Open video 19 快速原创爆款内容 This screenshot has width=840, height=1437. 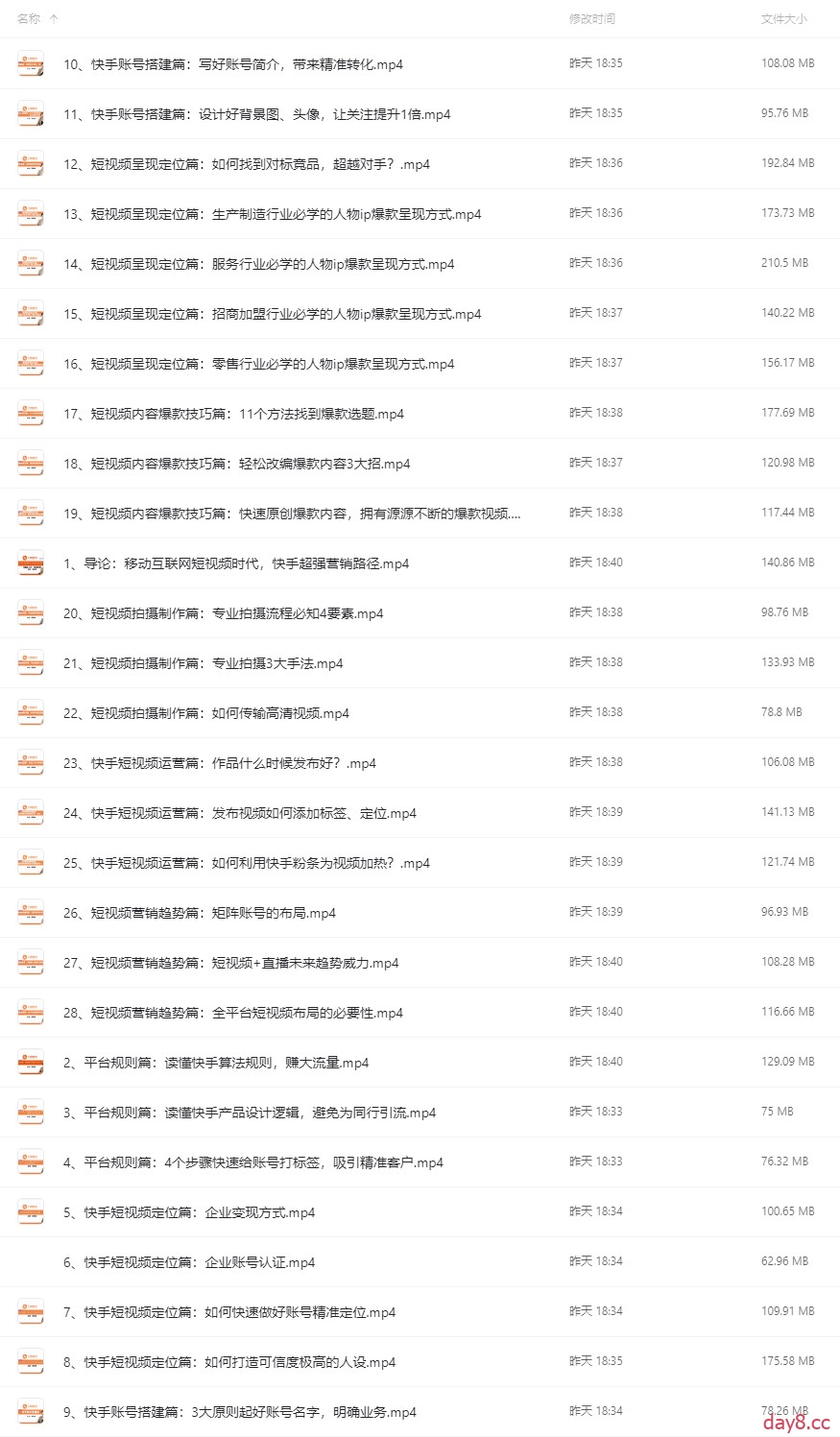point(292,514)
